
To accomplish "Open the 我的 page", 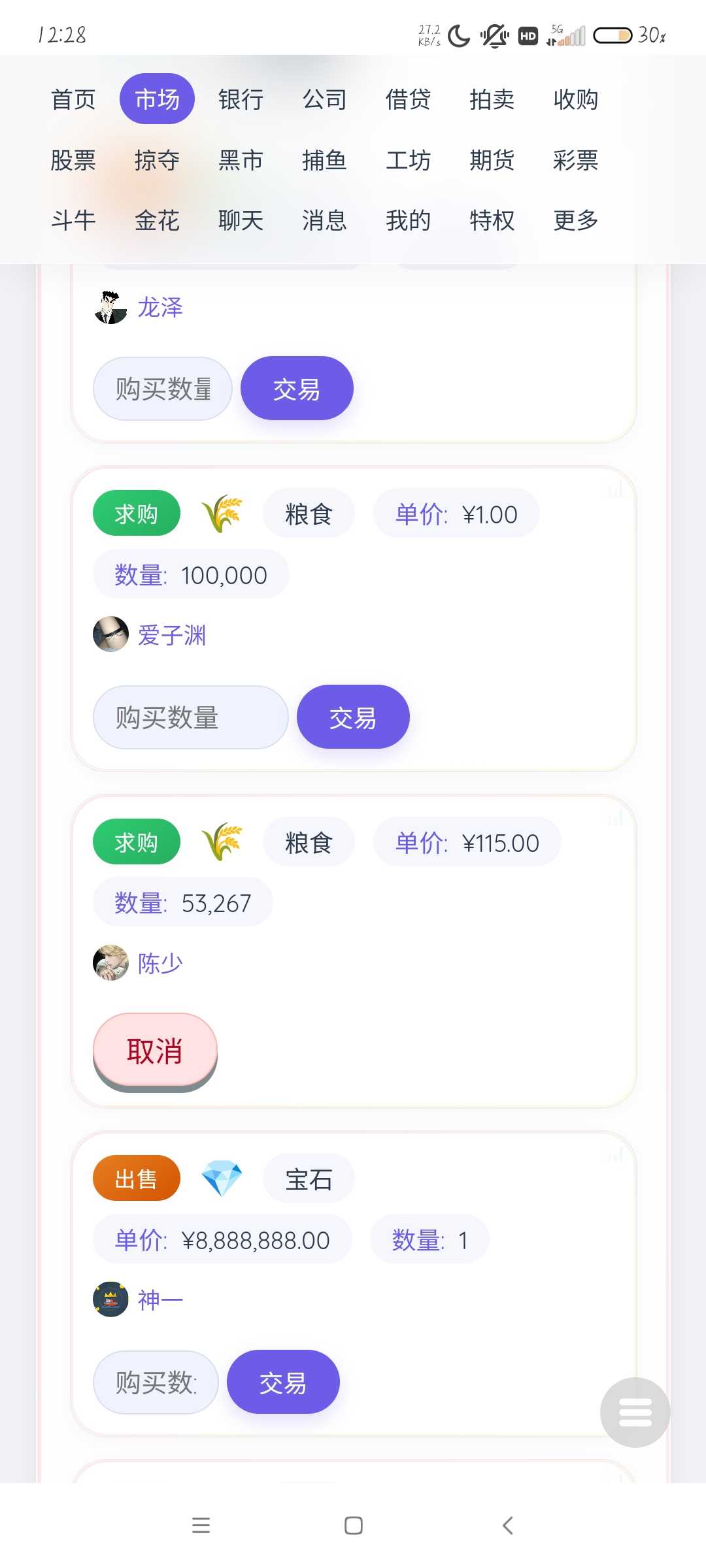I will [x=408, y=221].
